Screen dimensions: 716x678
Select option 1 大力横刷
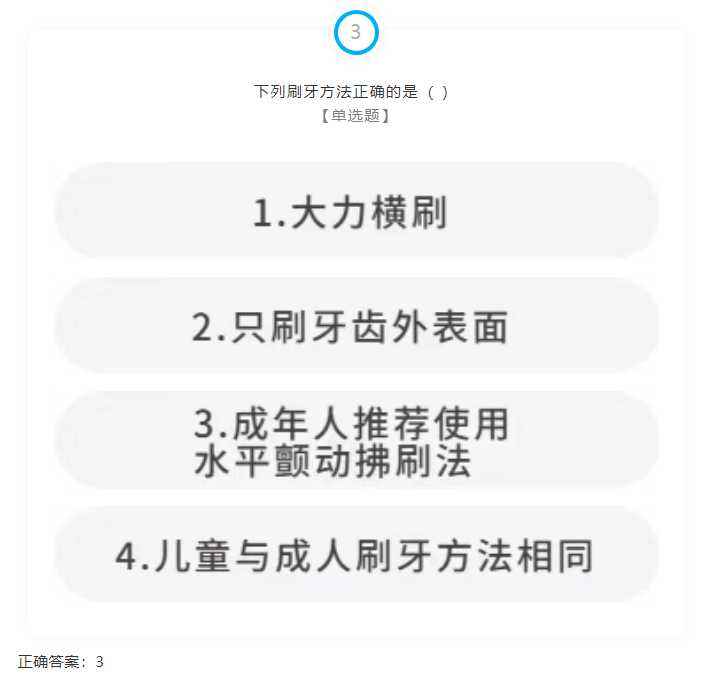[x=356, y=212]
